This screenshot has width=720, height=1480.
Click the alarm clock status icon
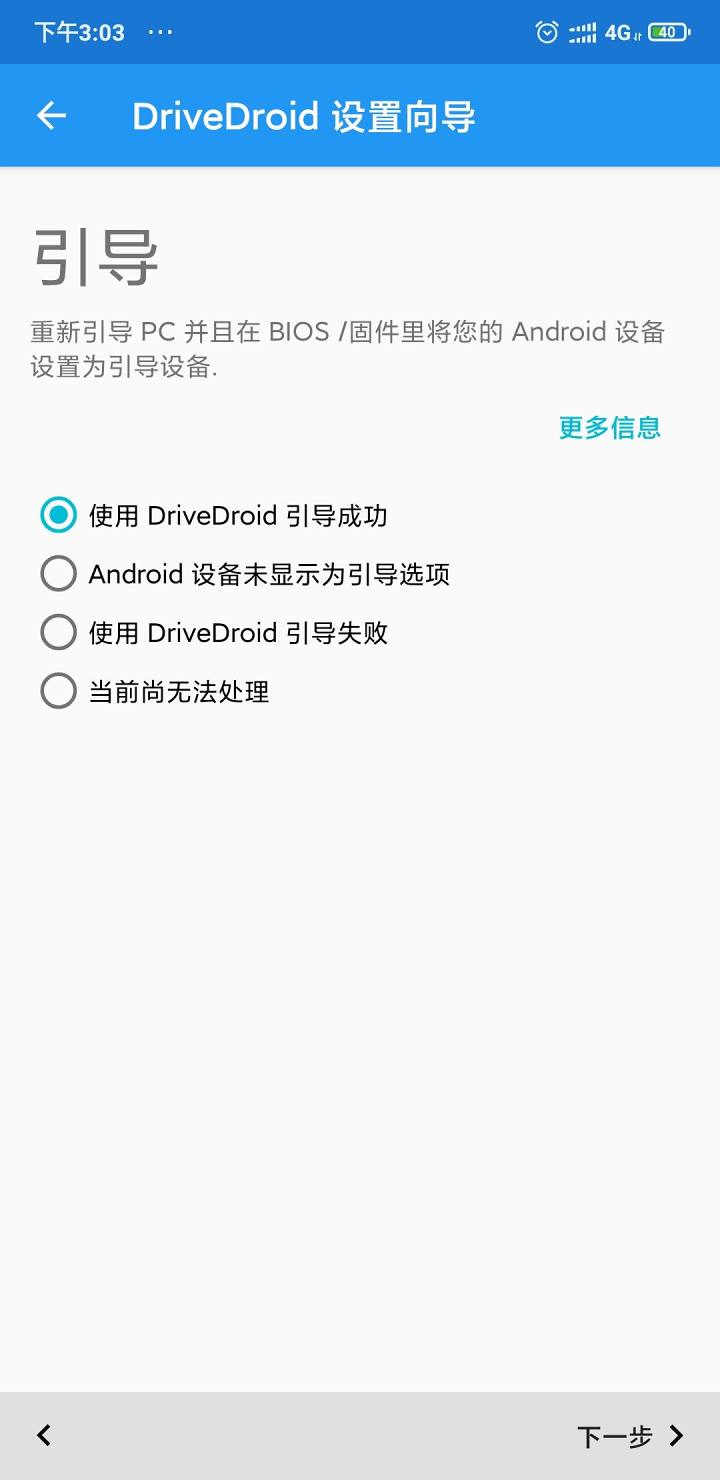click(x=546, y=32)
